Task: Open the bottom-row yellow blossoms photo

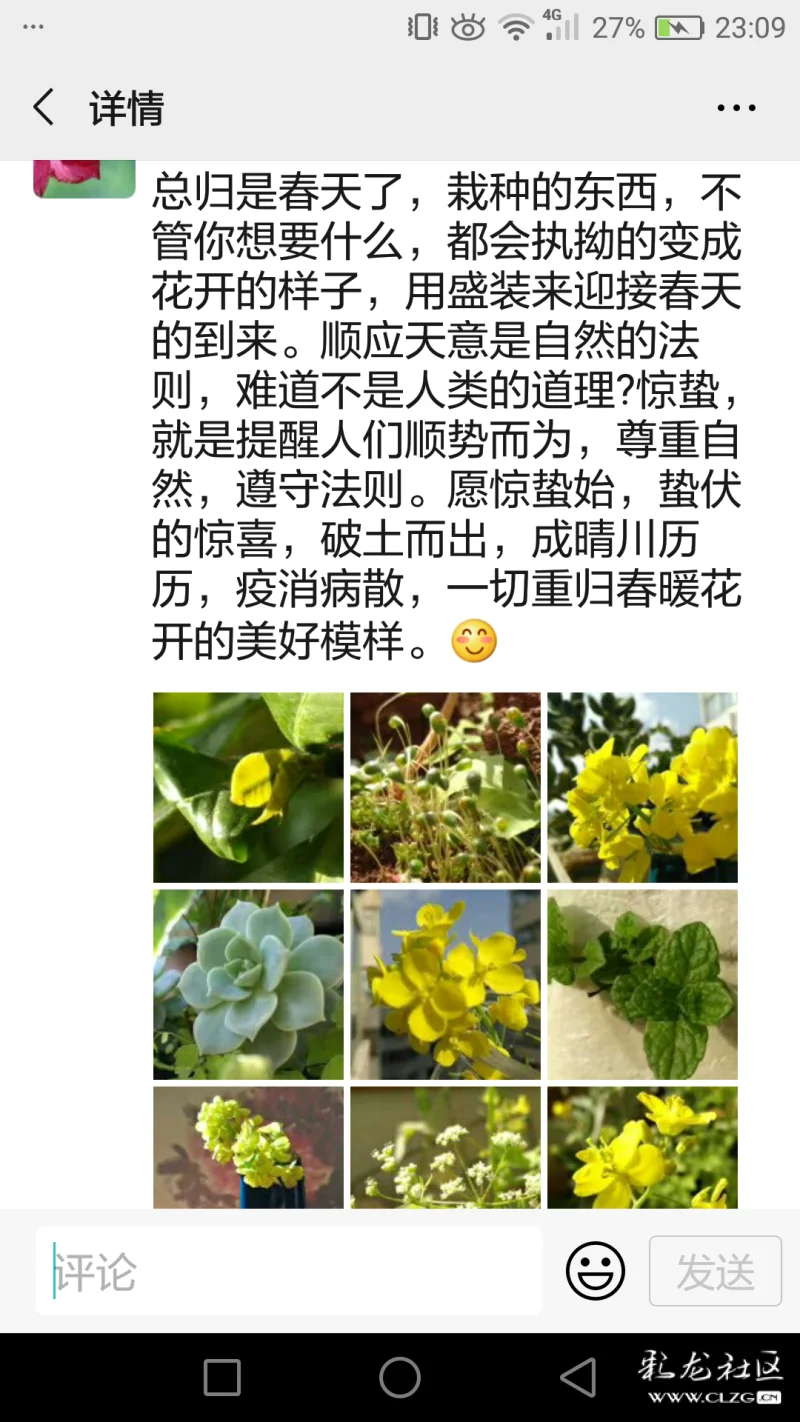Action: coord(642,1147)
